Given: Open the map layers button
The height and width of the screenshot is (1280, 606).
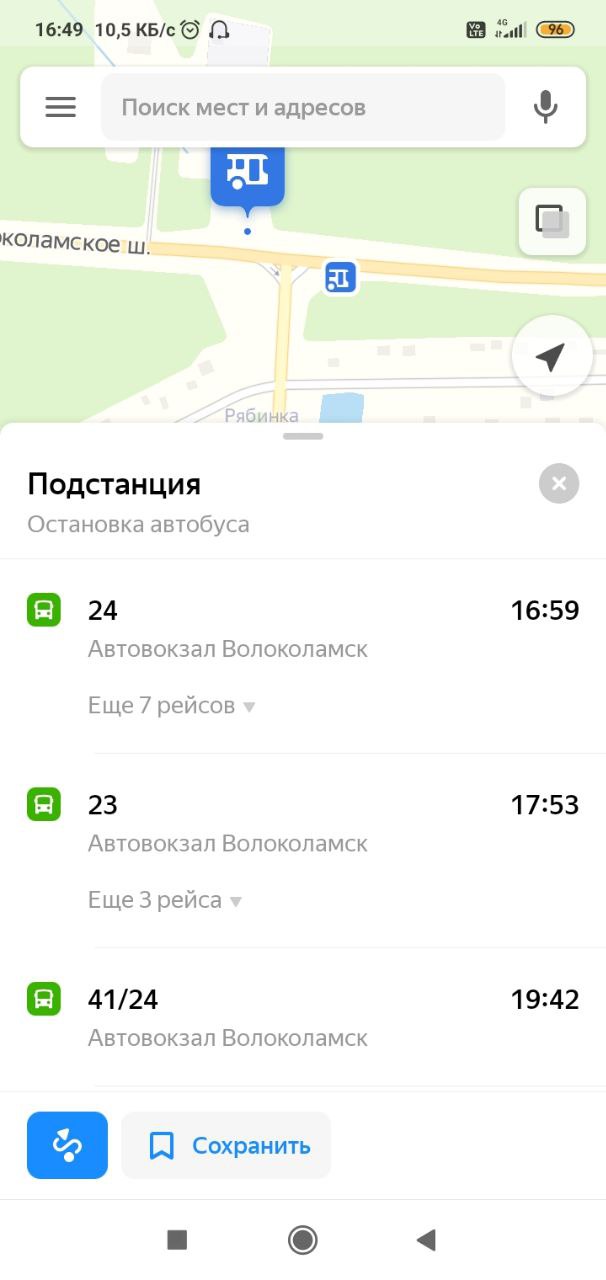Looking at the screenshot, I should [x=552, y=221].
